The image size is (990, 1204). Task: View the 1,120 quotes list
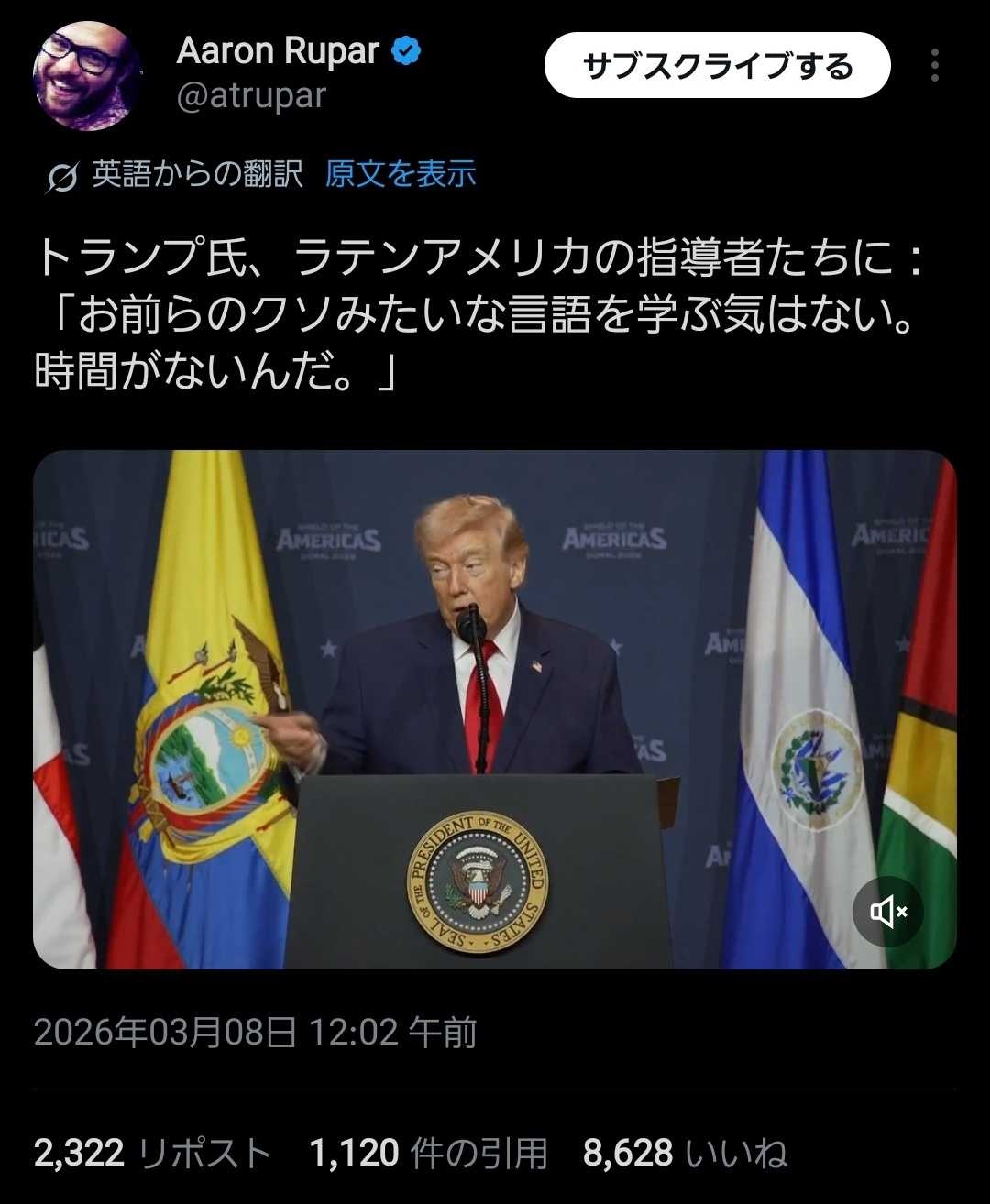[428, 1153]
